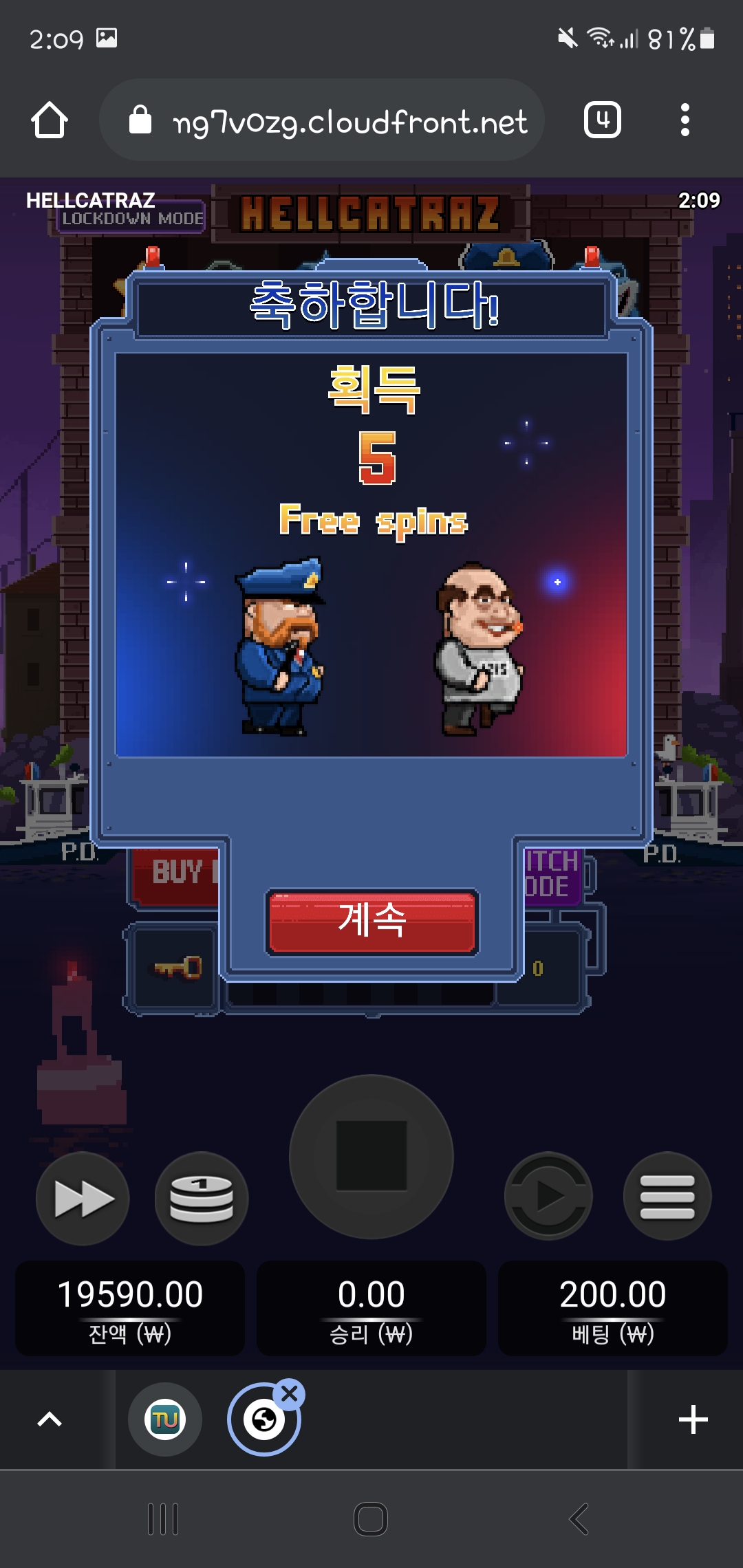743x1568 pixels.
Task: Open the tab switcher showing 4 tabs
Action: pyautogui.click(x=603, y=120)
